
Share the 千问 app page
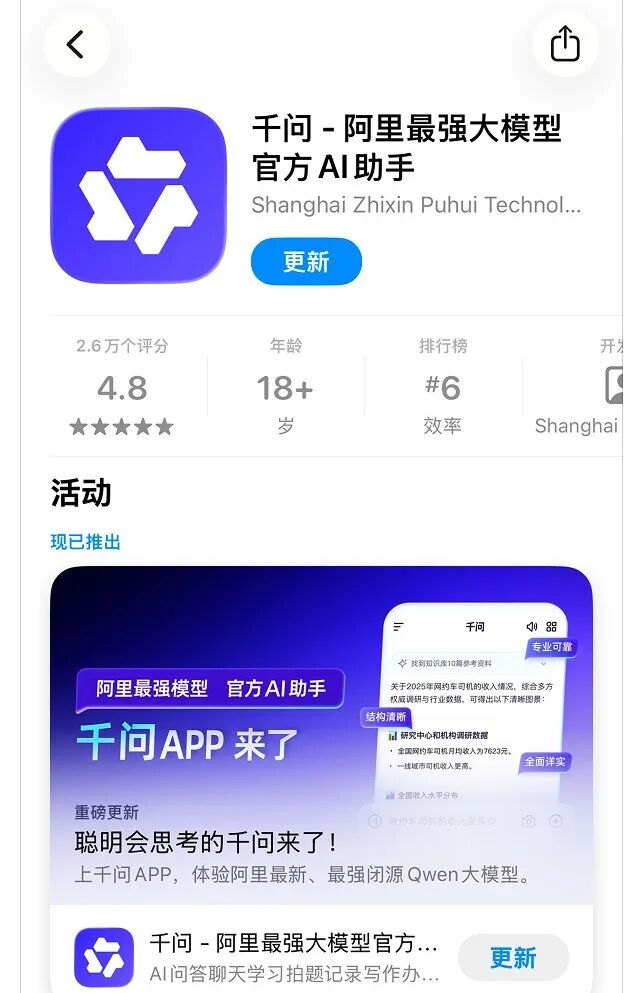coord(565,44)
